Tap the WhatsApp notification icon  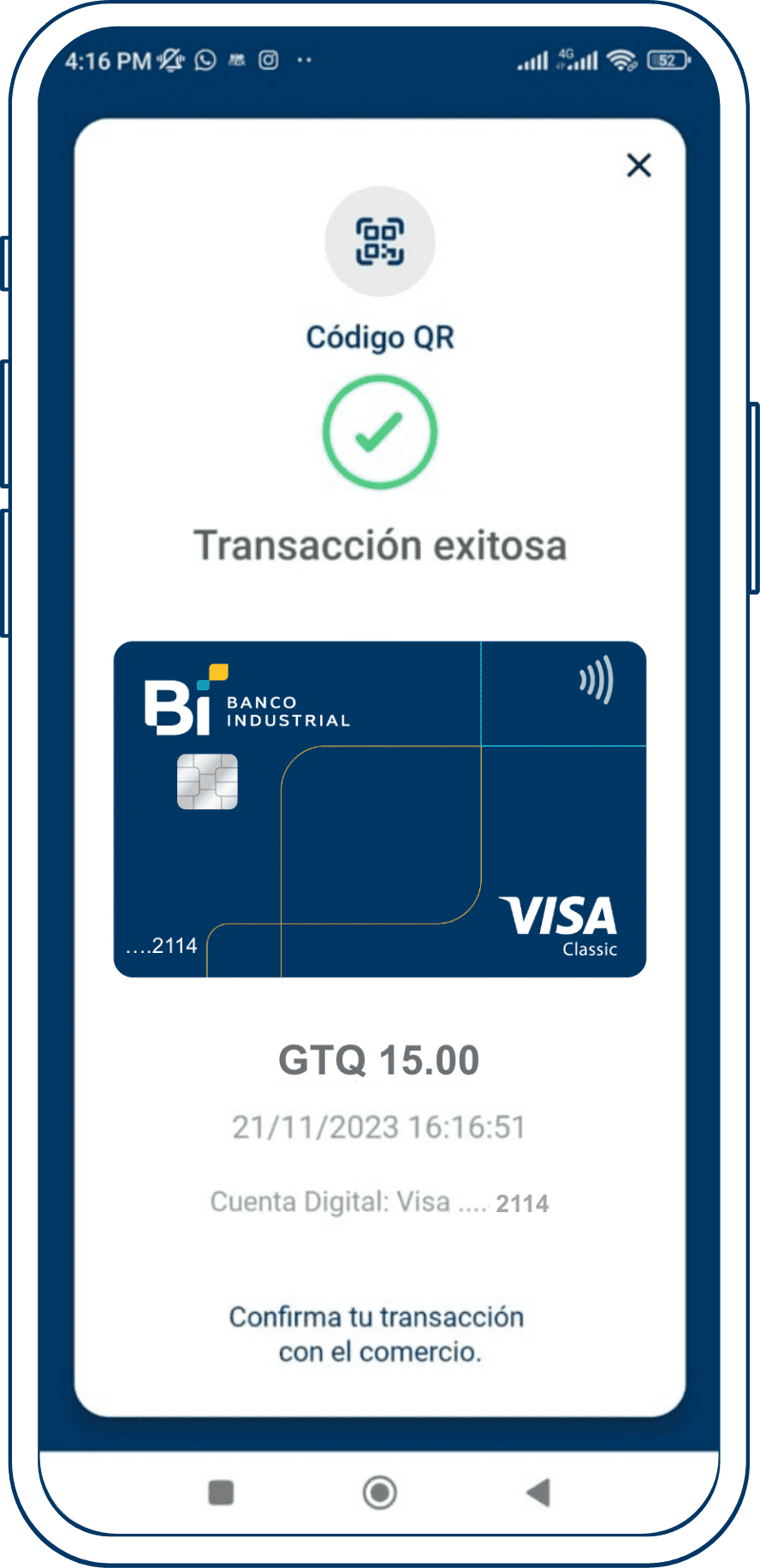click(206, 60)
